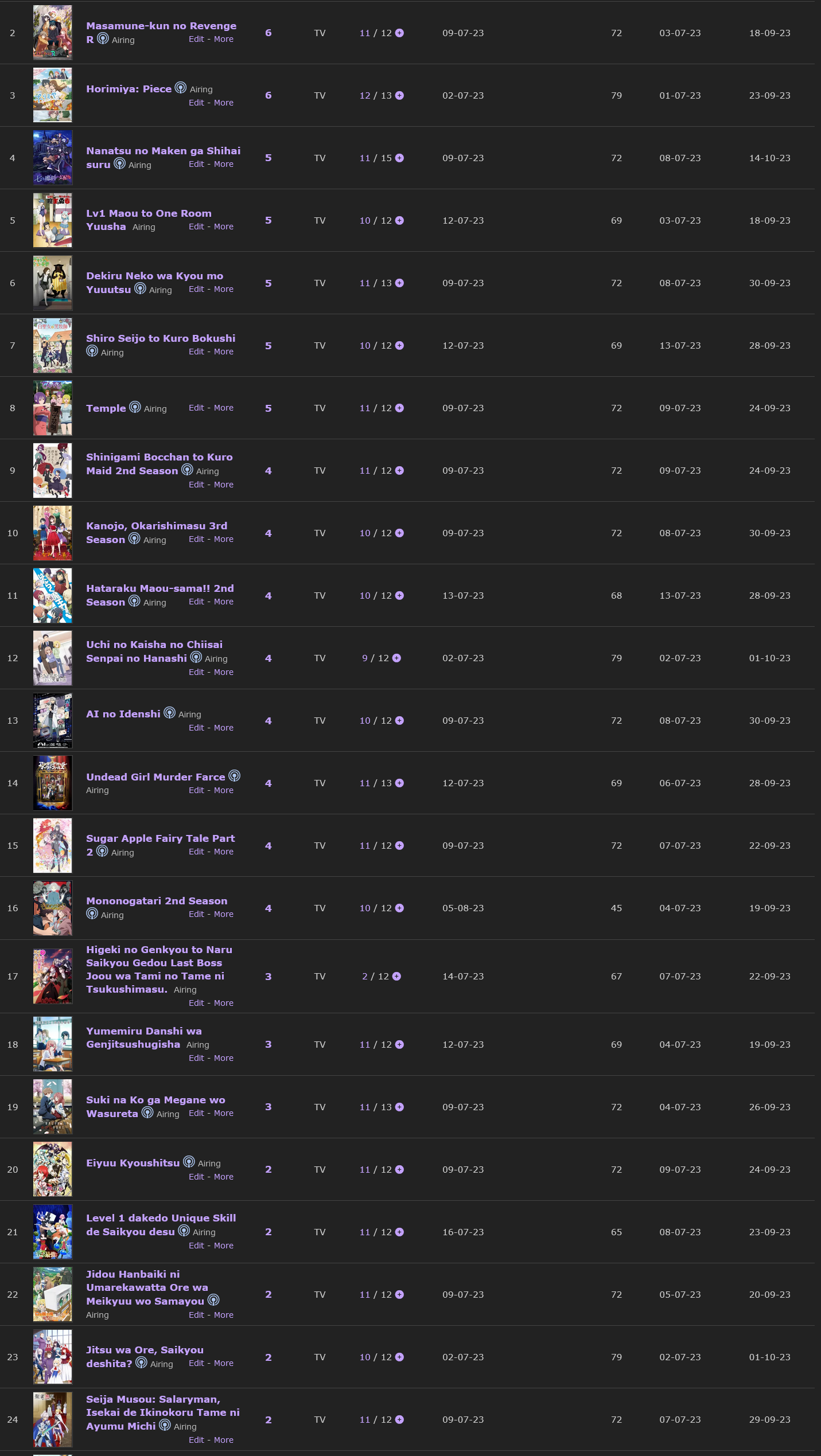Tap watched episode count 9 for Uchi no Kaisha
This screenshot has width=821, height=1456.
[365, 658]
